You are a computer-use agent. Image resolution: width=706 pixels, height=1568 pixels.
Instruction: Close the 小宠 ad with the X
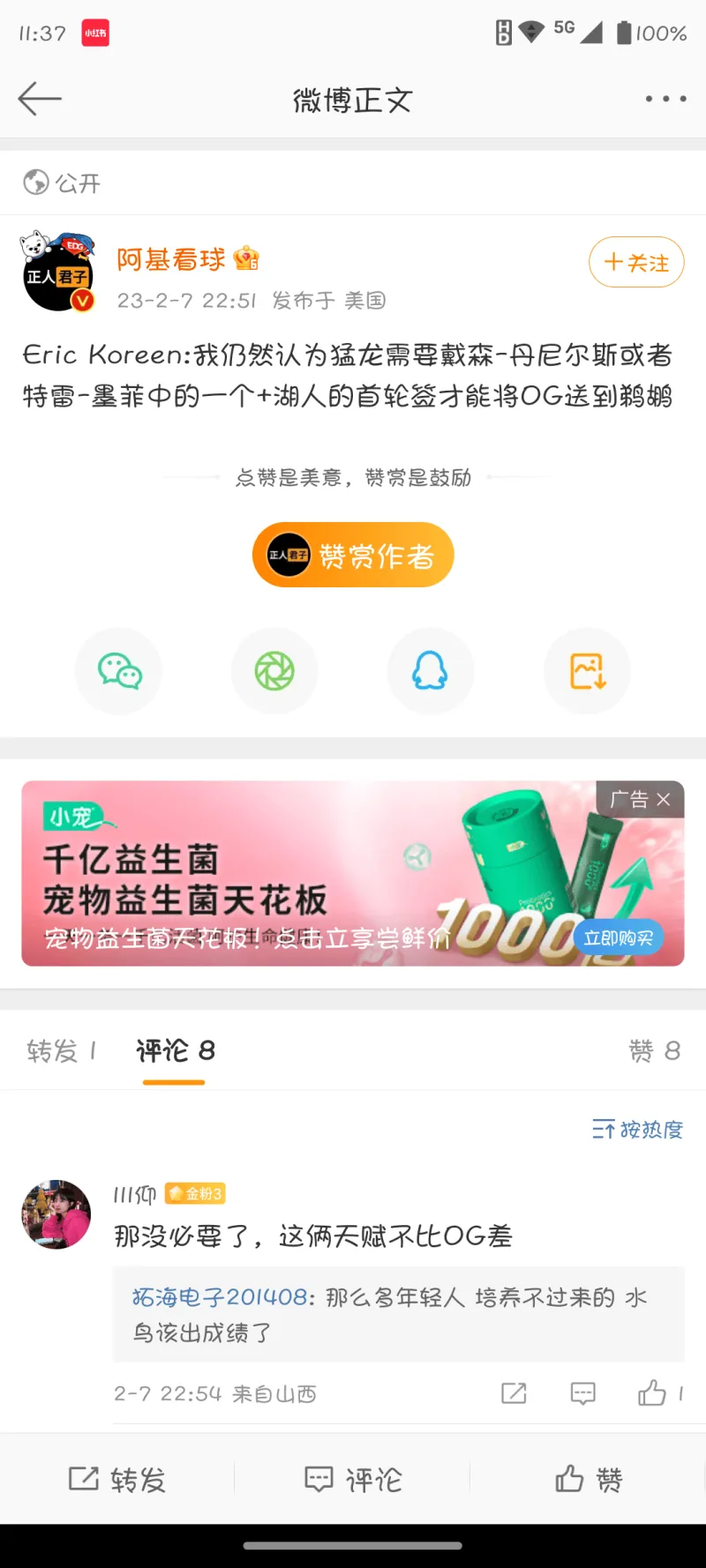pos(664,799)
